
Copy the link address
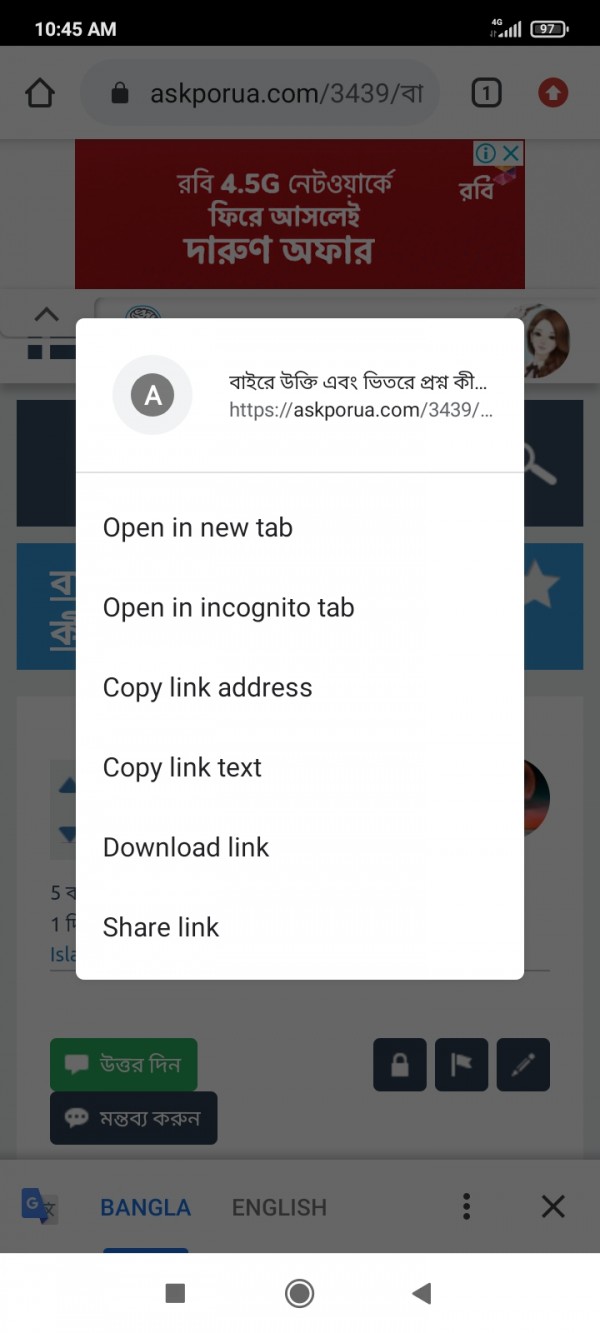point(207,688)
